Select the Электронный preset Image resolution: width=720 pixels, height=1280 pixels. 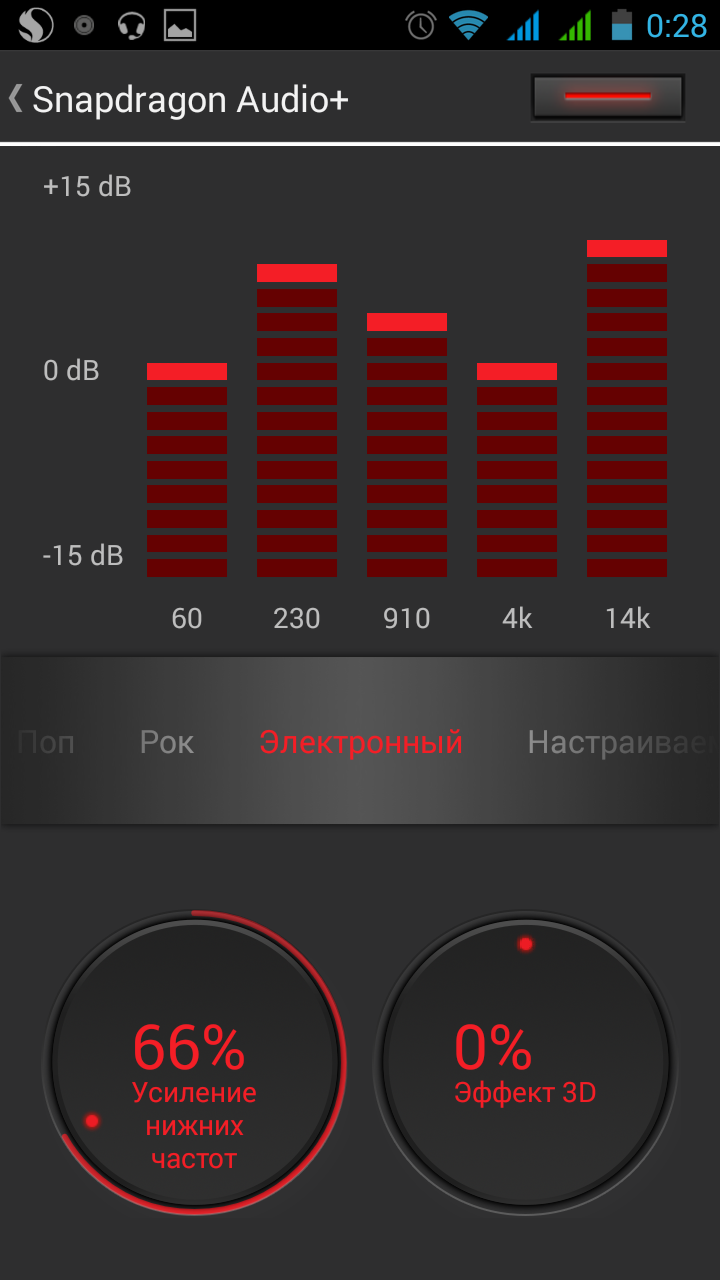click(361, 742)
